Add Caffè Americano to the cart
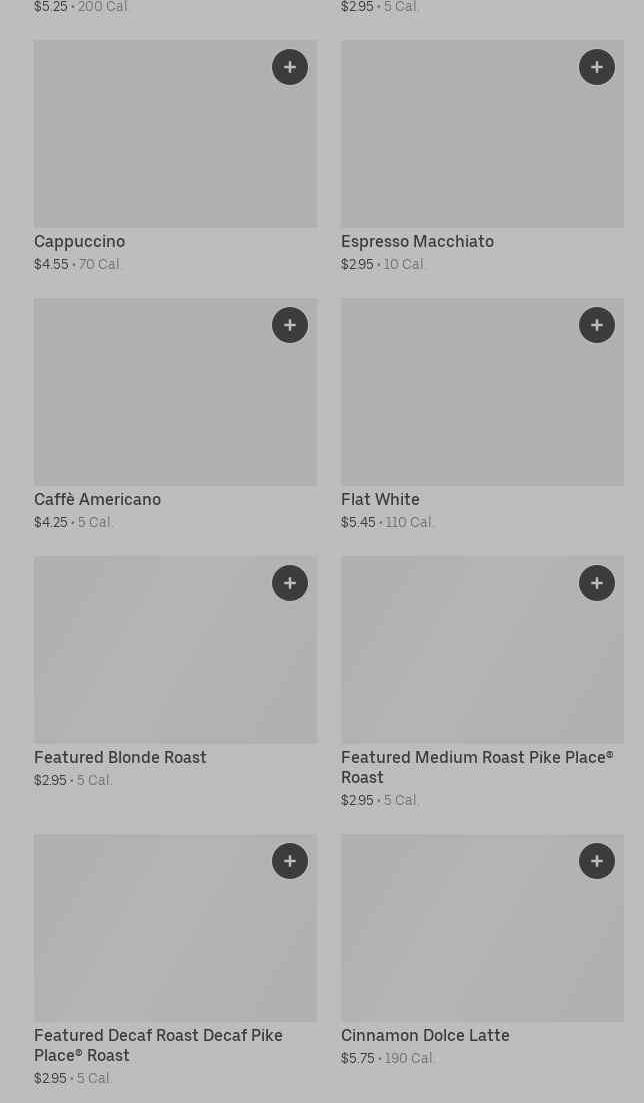The height and width of the screenshot is (1103, 644). coord(290,325)
